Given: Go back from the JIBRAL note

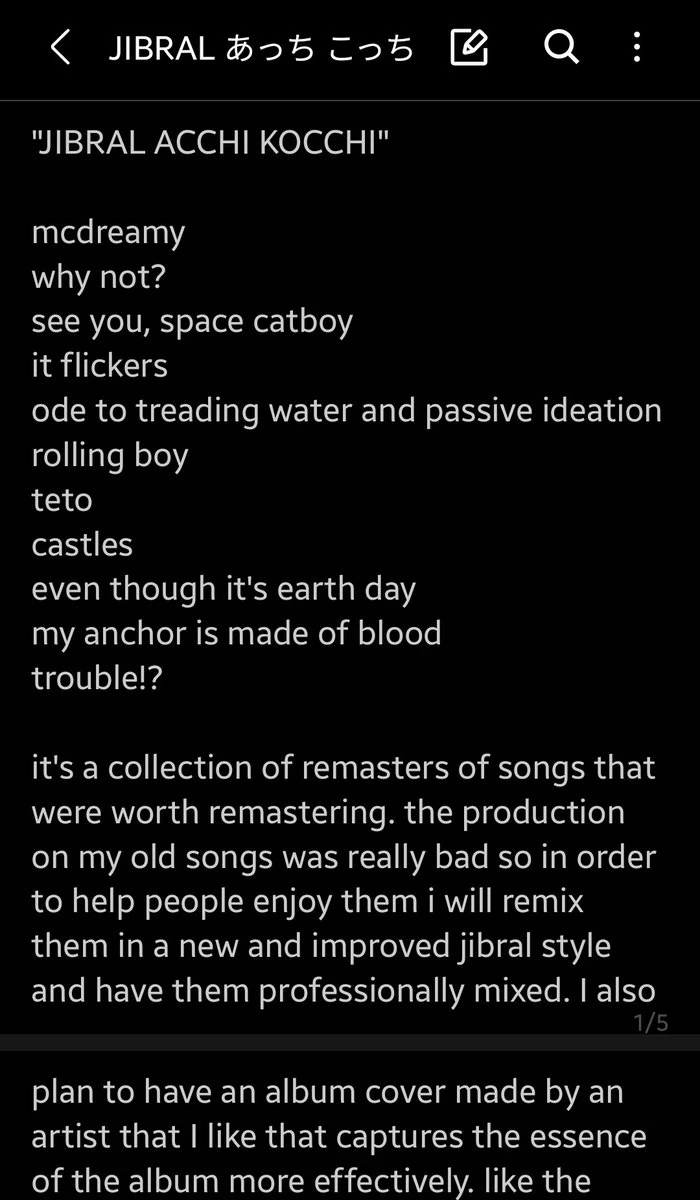Looking at the screenshot, I should (61, 47).
